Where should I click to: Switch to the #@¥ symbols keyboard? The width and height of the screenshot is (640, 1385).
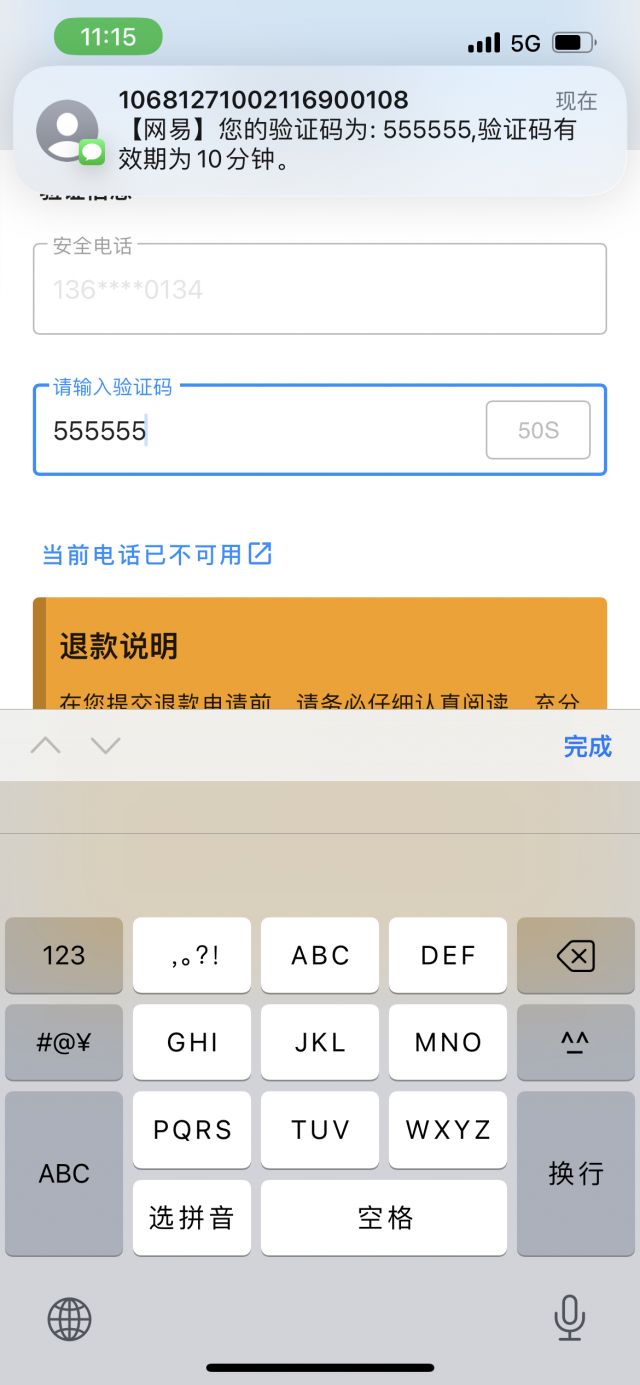point(64,1043)
